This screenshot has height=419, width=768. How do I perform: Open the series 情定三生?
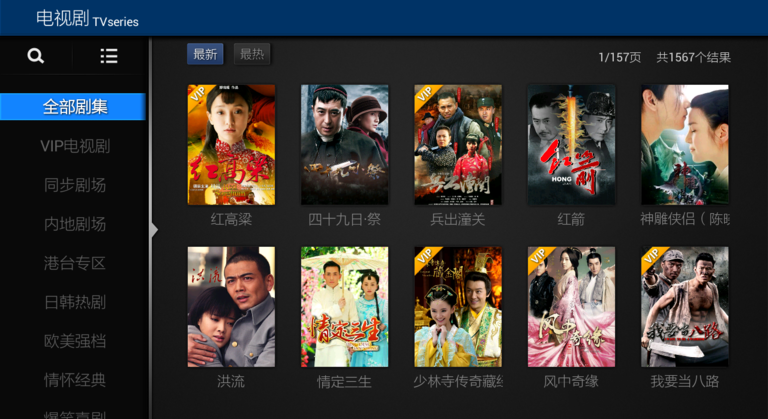[x=344, y=307]
